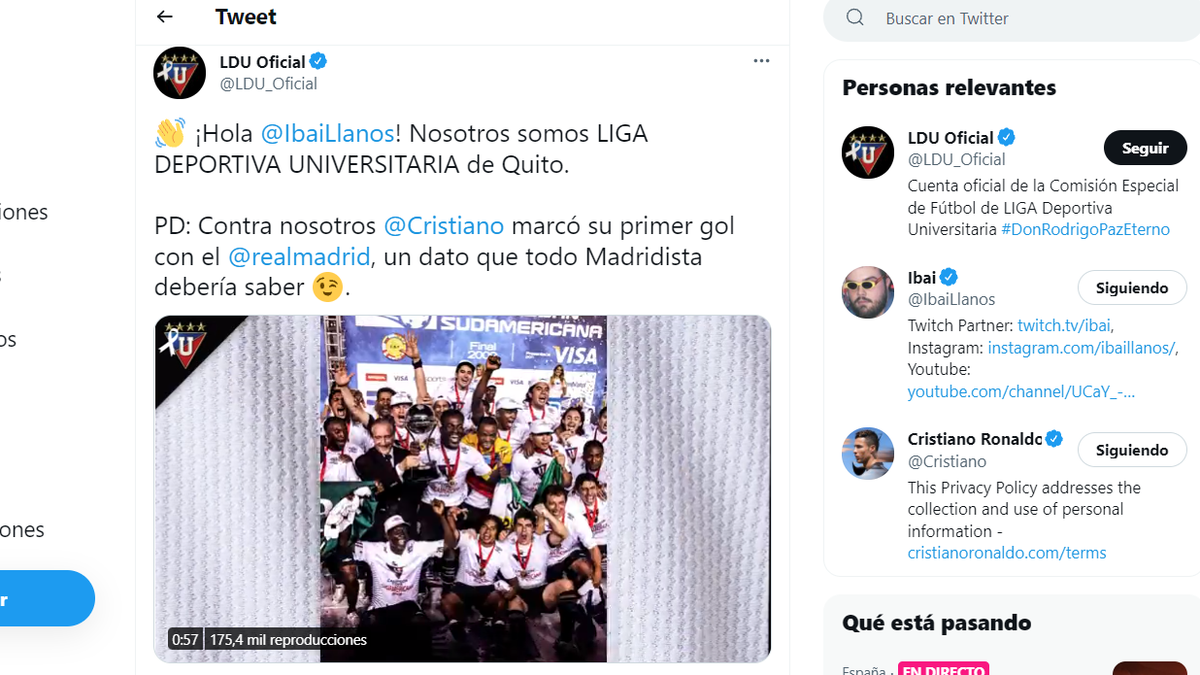The image size is (1200, 675).
Task: Open the #DonRodrigoPazEterno hashtag
Action: point(1084,229)
